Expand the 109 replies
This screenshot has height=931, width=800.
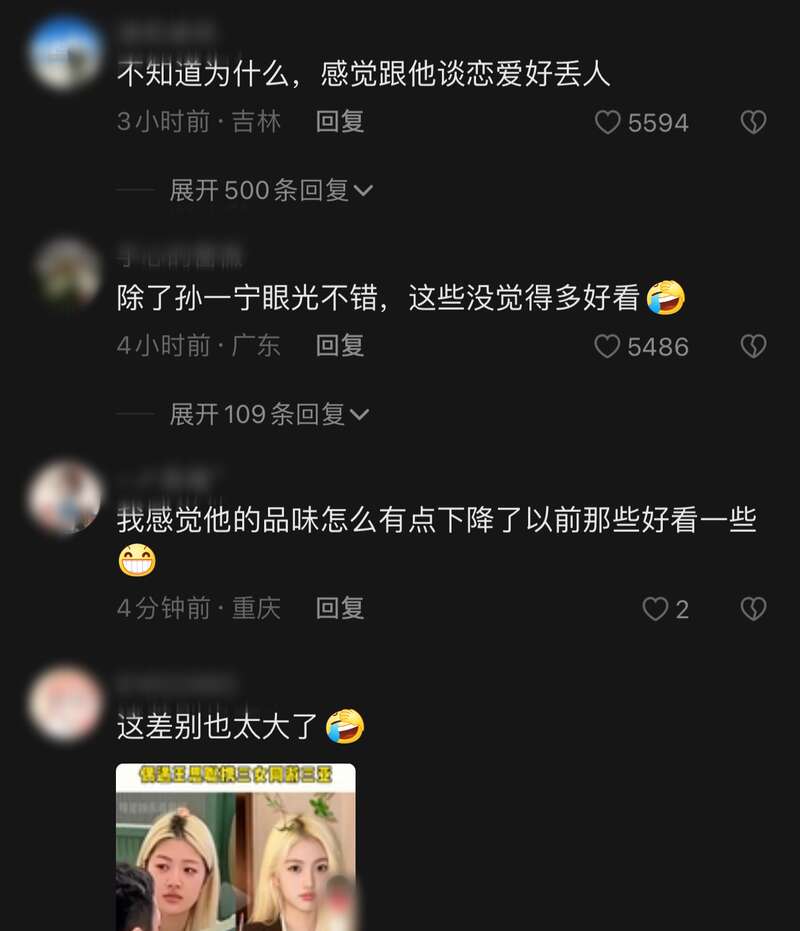coord(268,414)
